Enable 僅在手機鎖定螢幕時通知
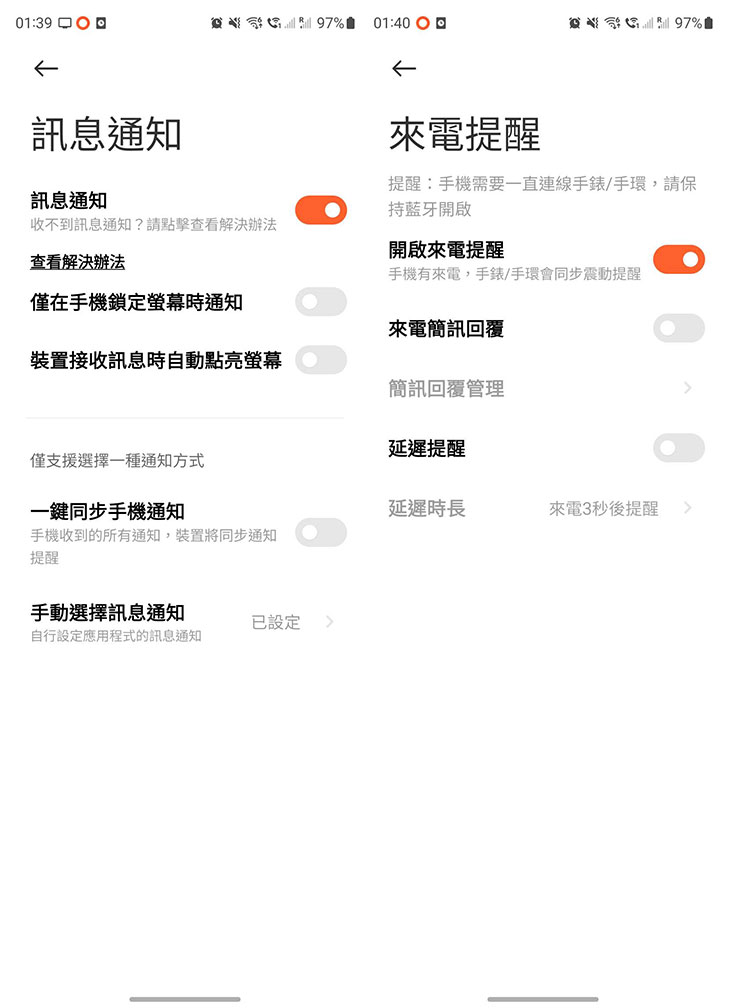Screen dimensions: 740x1008 point(320,302)
